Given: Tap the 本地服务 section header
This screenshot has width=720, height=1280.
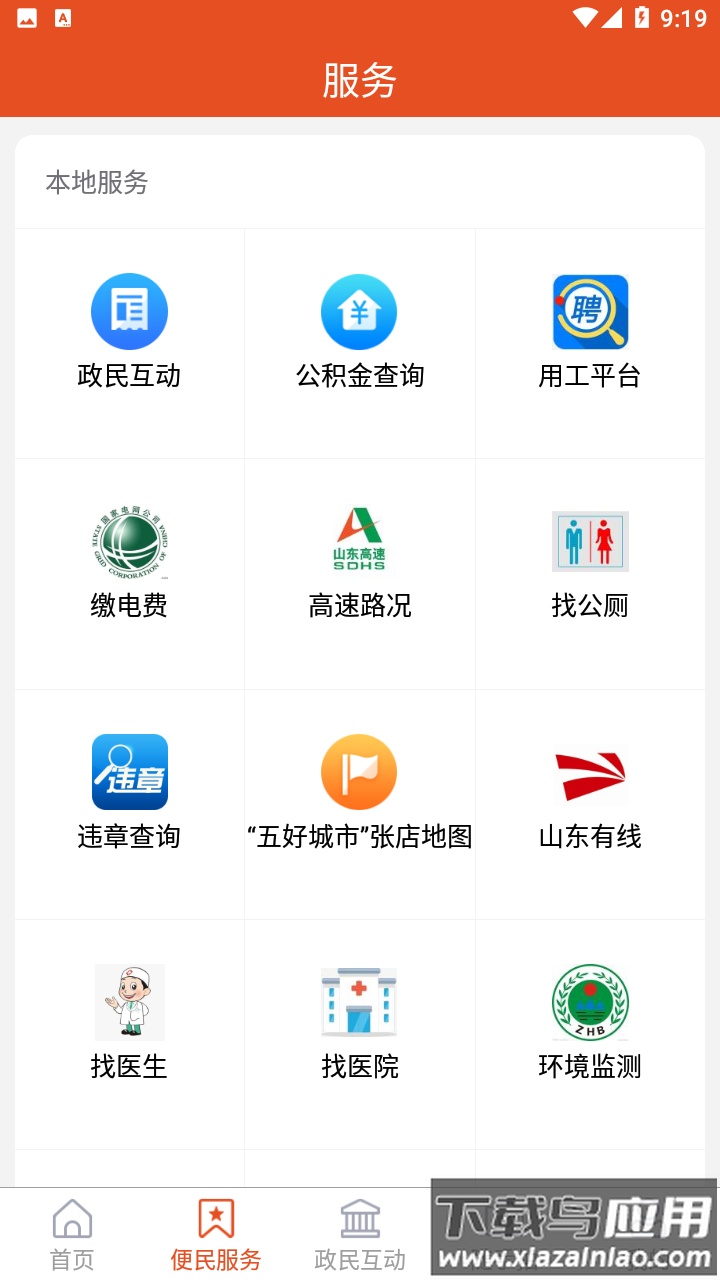Looking at the screenshot, I should click(x=97, y=183).
